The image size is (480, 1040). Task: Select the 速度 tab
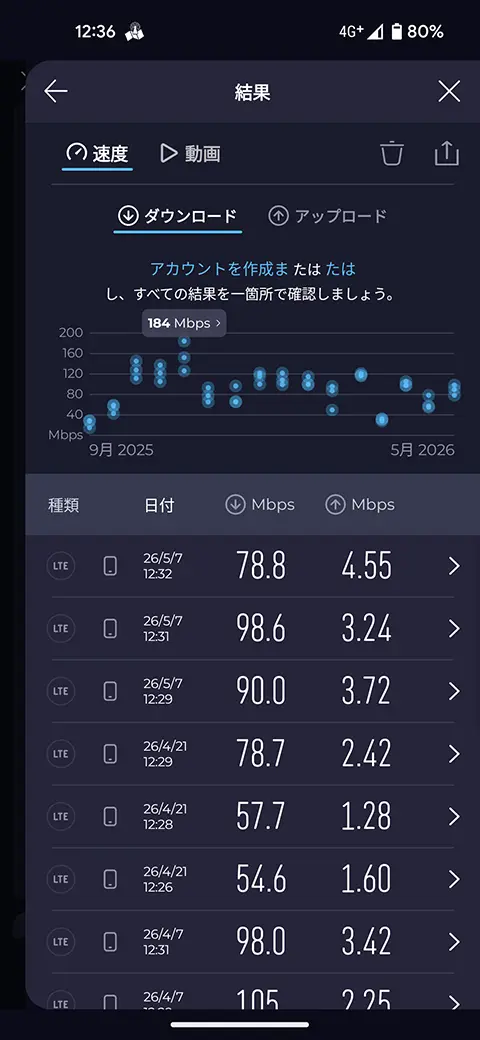click(x=97, y=154)
